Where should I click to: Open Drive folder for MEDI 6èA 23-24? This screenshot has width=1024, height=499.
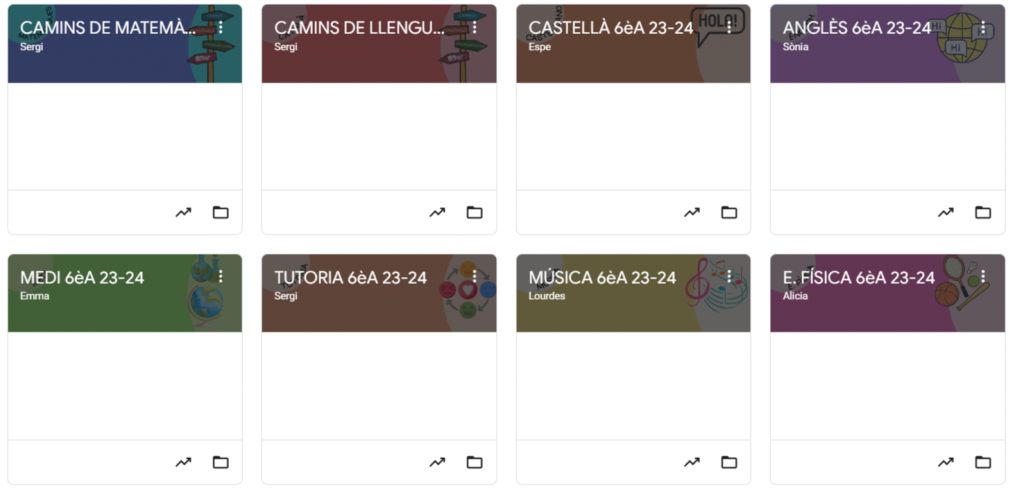pos(221,462)
